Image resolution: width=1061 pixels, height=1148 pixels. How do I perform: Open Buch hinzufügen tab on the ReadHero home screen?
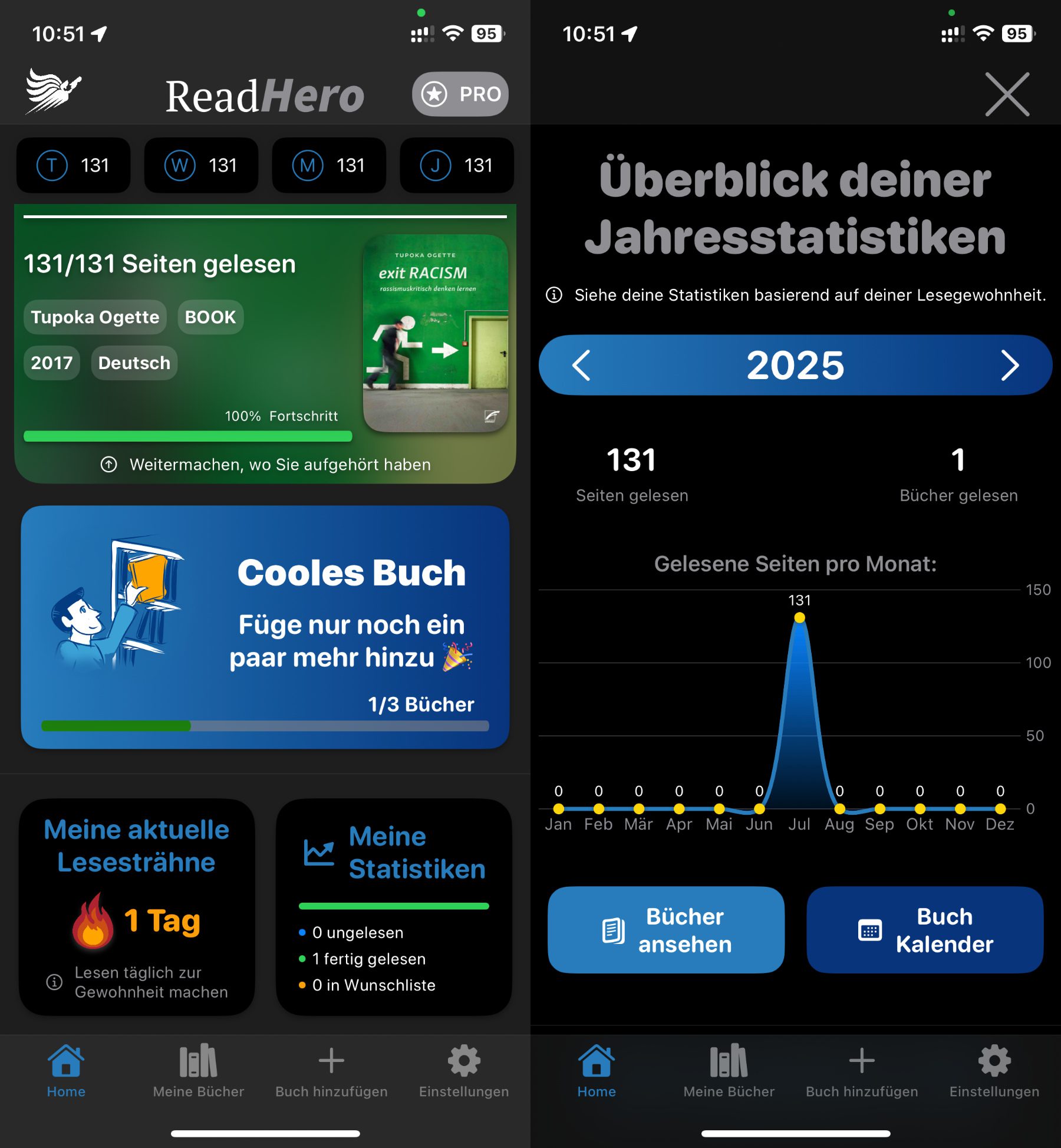331,1071
